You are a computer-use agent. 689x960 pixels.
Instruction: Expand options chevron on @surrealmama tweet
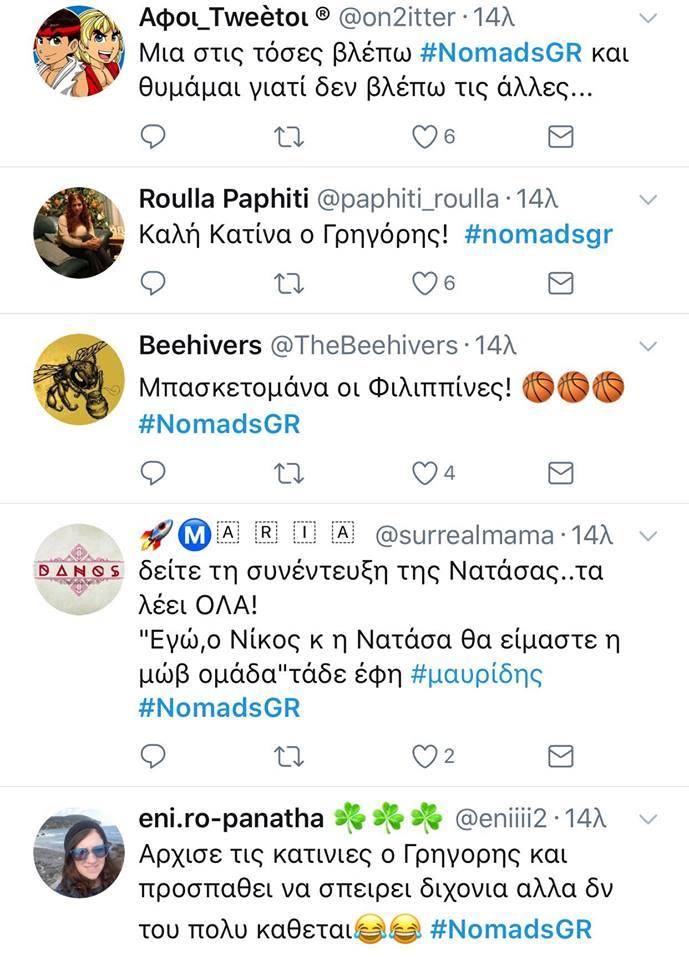(649, 536)
